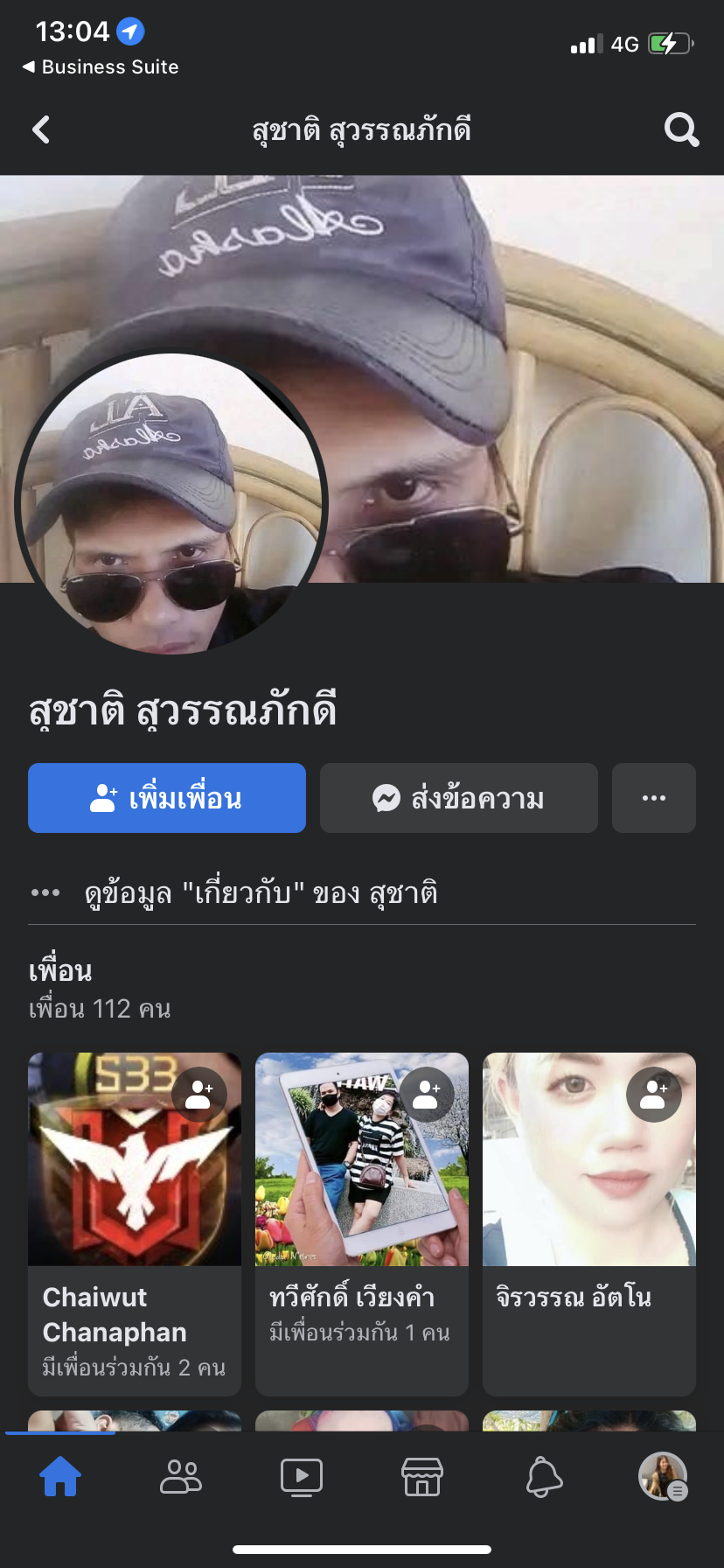Return to Business Suite app
The height and width of the screenshot is (1568, 724).
(x=101, y=67)
